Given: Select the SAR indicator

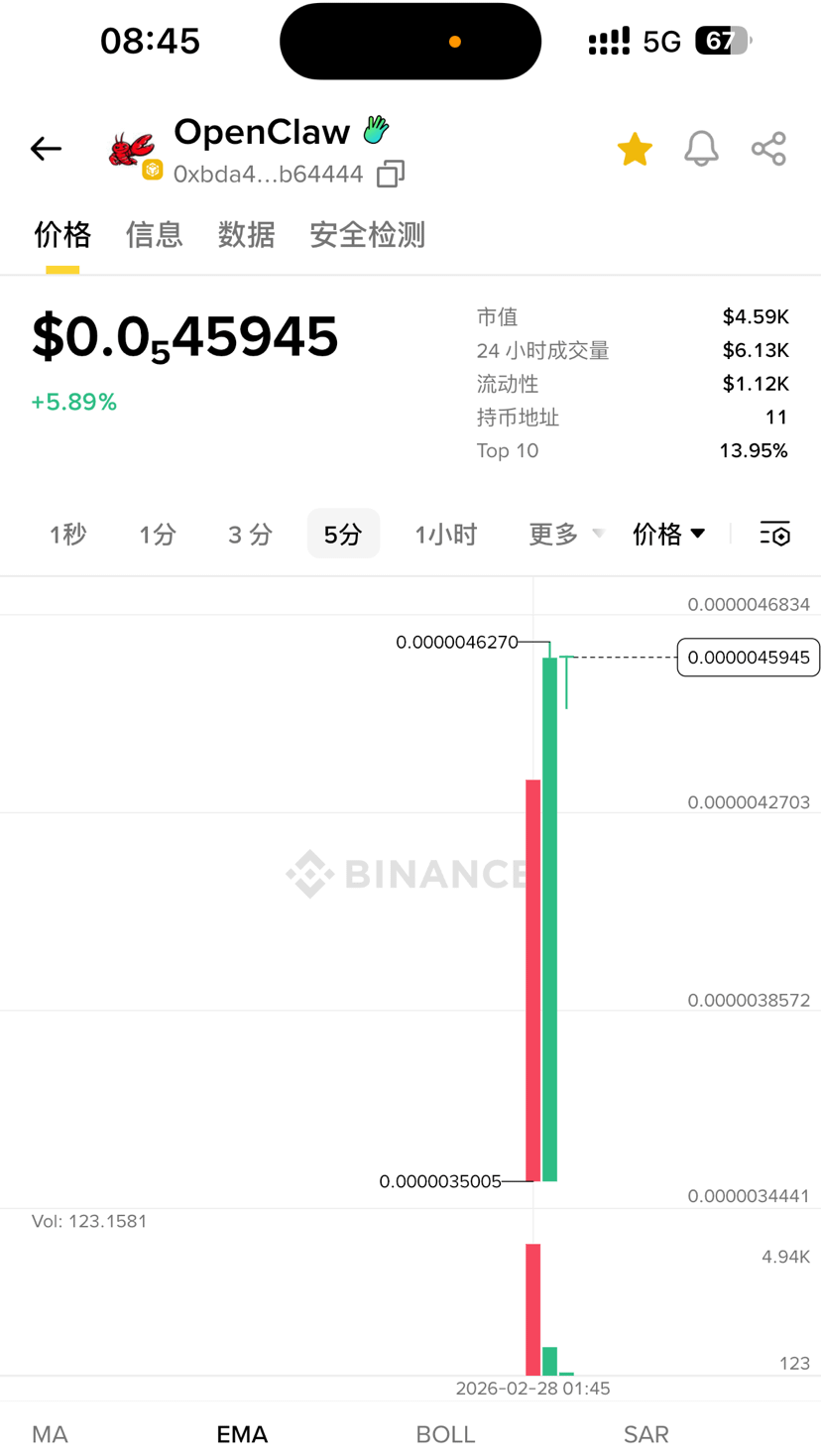Looking at the screenshot, I should (x=645, y=1434).
